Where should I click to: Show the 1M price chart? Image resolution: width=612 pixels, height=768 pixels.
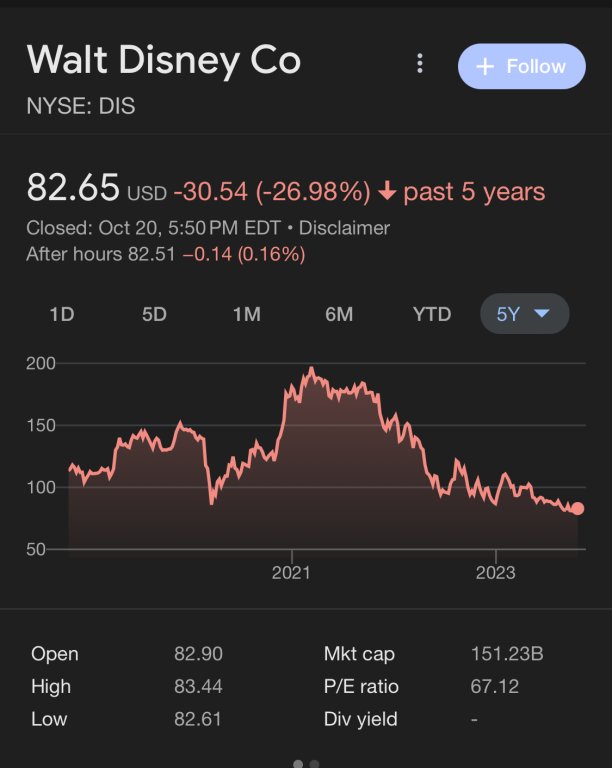pyautogui.click(x=246, y=314)
